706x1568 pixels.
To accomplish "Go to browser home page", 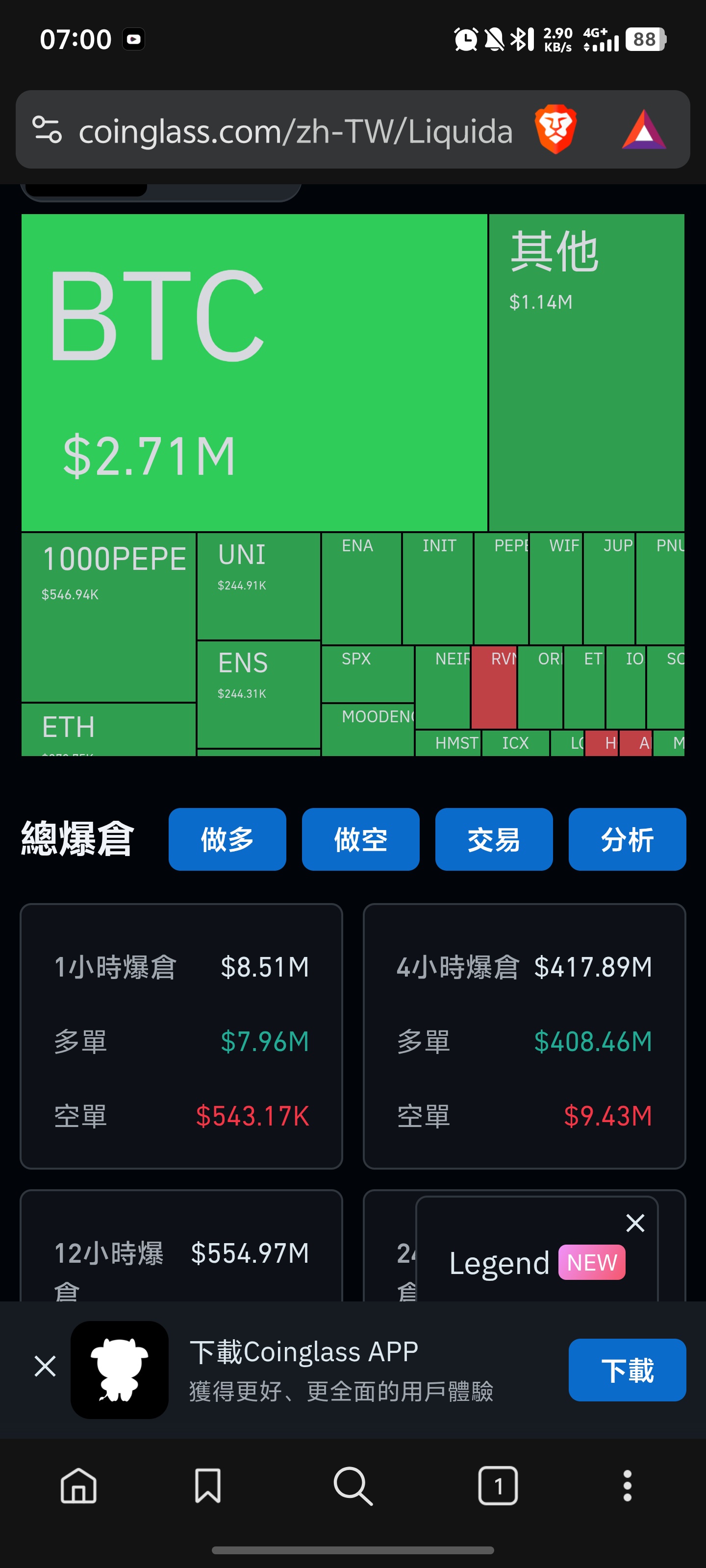I will [x=78, y=1485].
